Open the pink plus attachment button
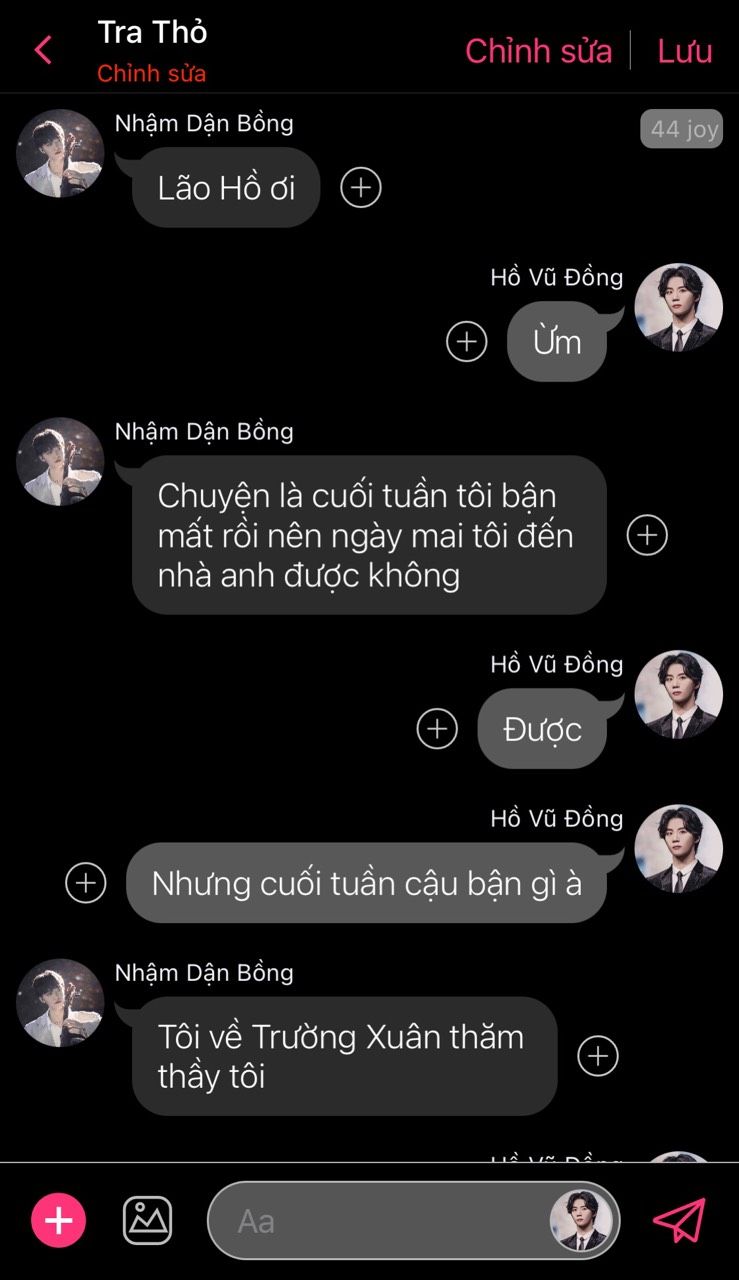739x1280 pixels. [x=59, y=1221]
